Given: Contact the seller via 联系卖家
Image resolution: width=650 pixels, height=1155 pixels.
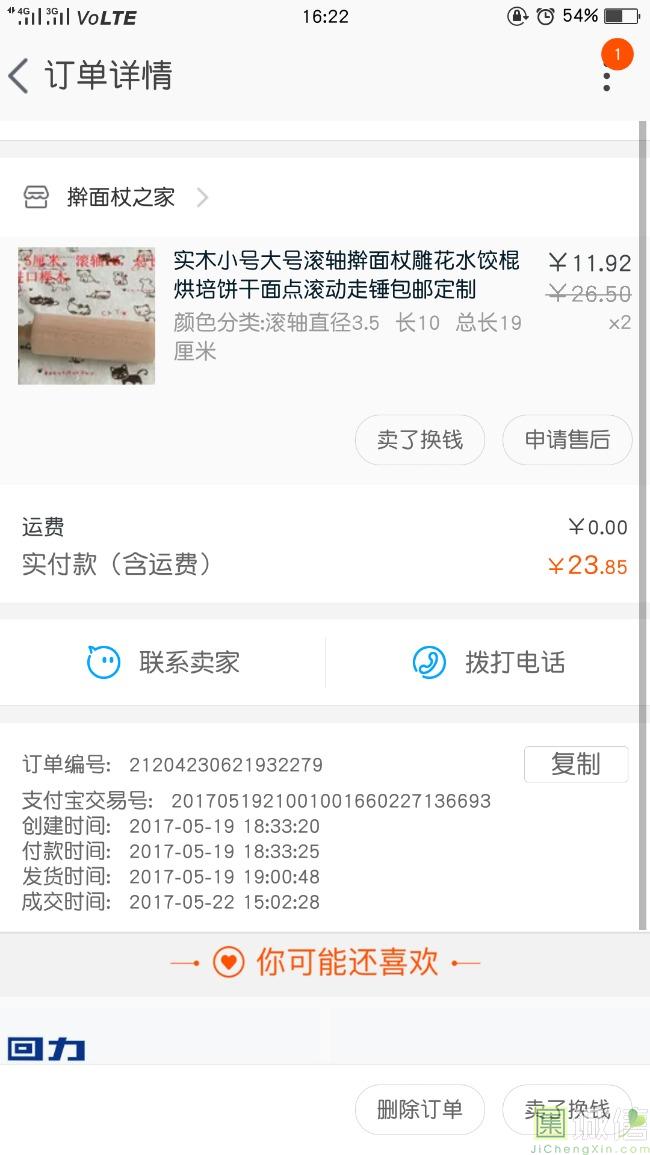Looking at the screenshot, I should (x=163, y=662).
